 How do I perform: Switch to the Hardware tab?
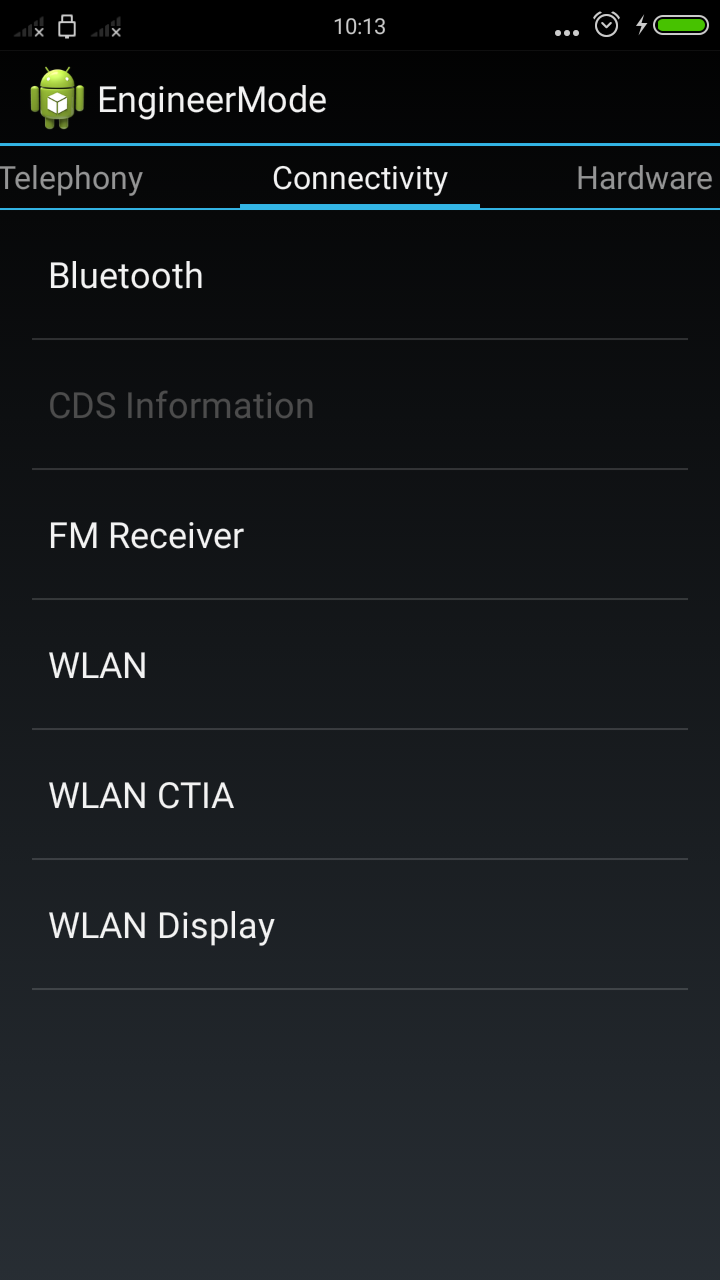tap(643, 178)
